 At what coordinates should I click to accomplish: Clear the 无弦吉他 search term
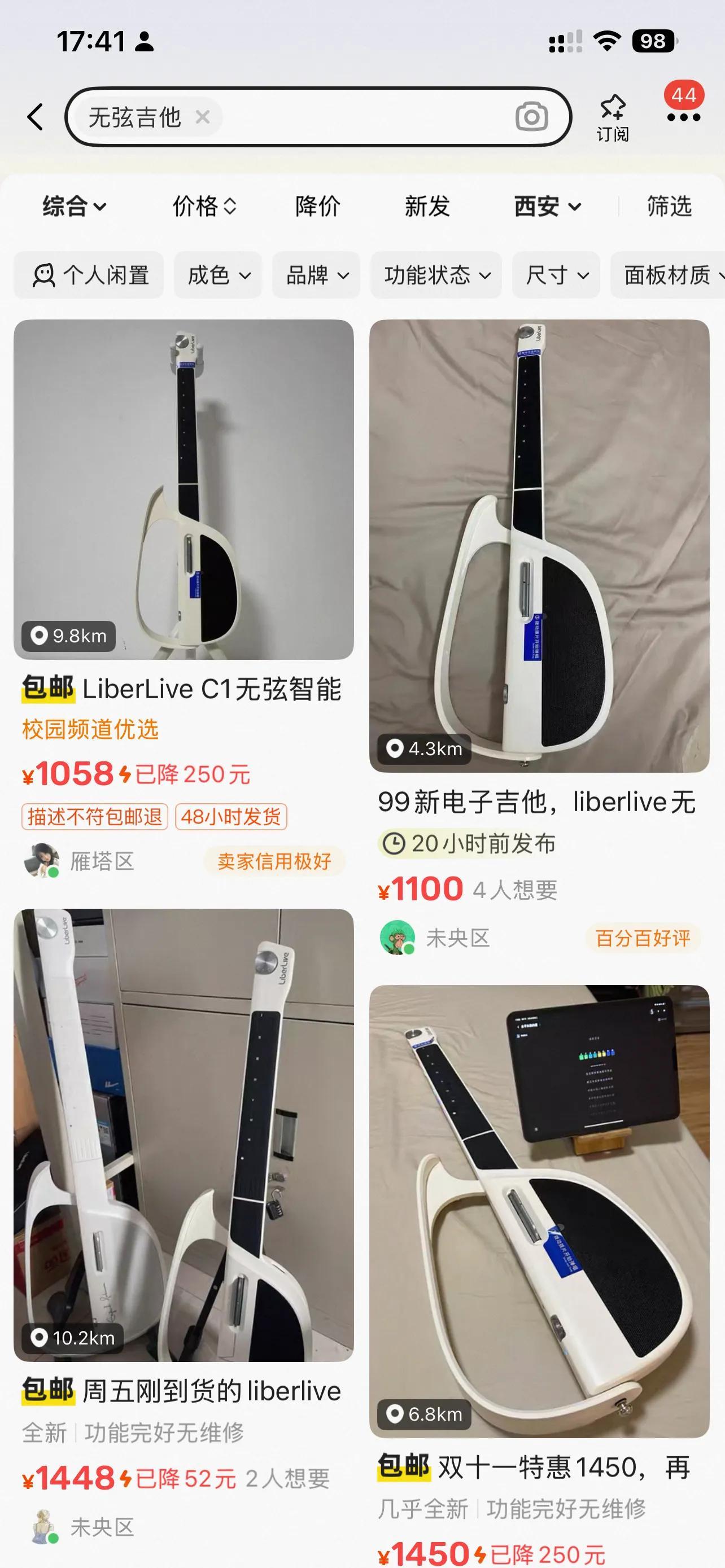pyautogui.click(x=203, y=116)
